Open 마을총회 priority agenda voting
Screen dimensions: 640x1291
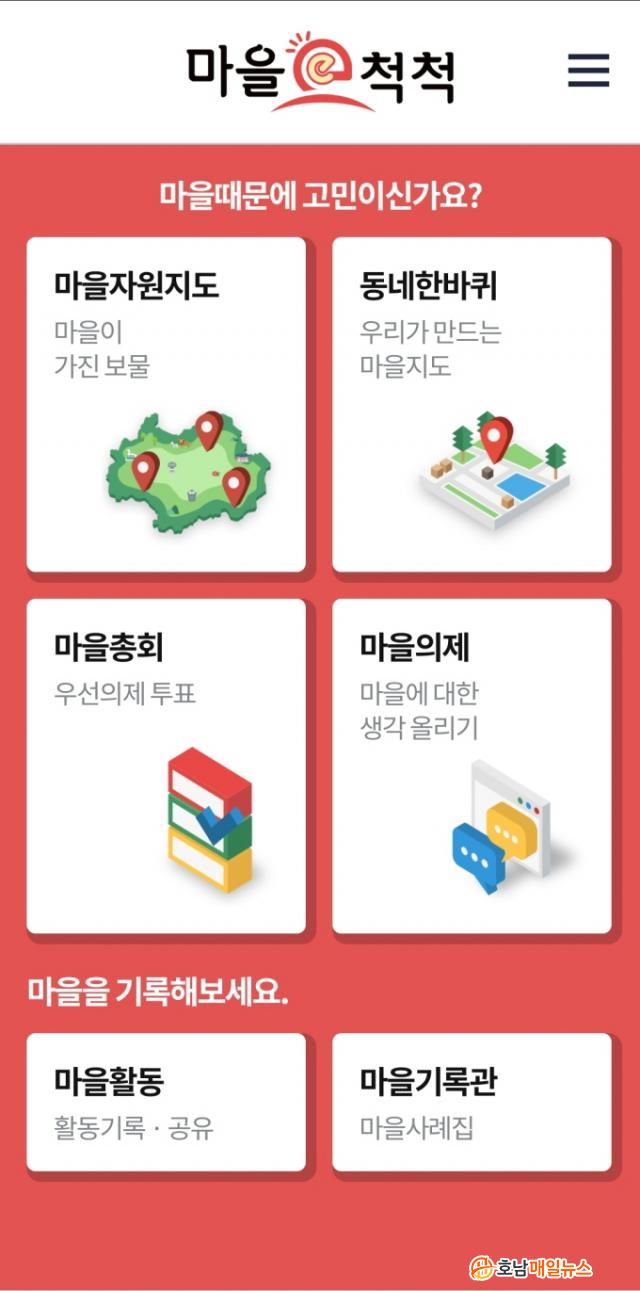tap(166, 766)
